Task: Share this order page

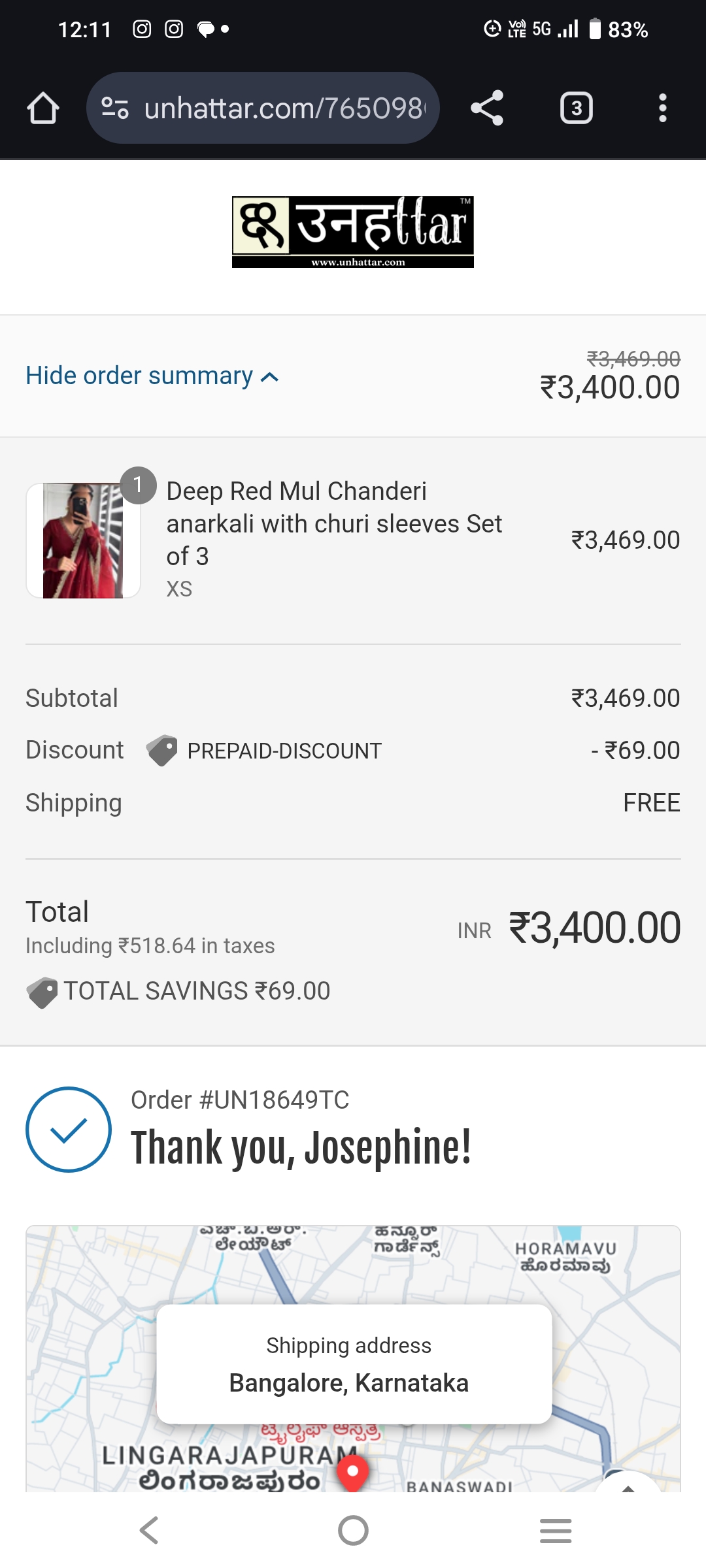Action: click(487, 108)
